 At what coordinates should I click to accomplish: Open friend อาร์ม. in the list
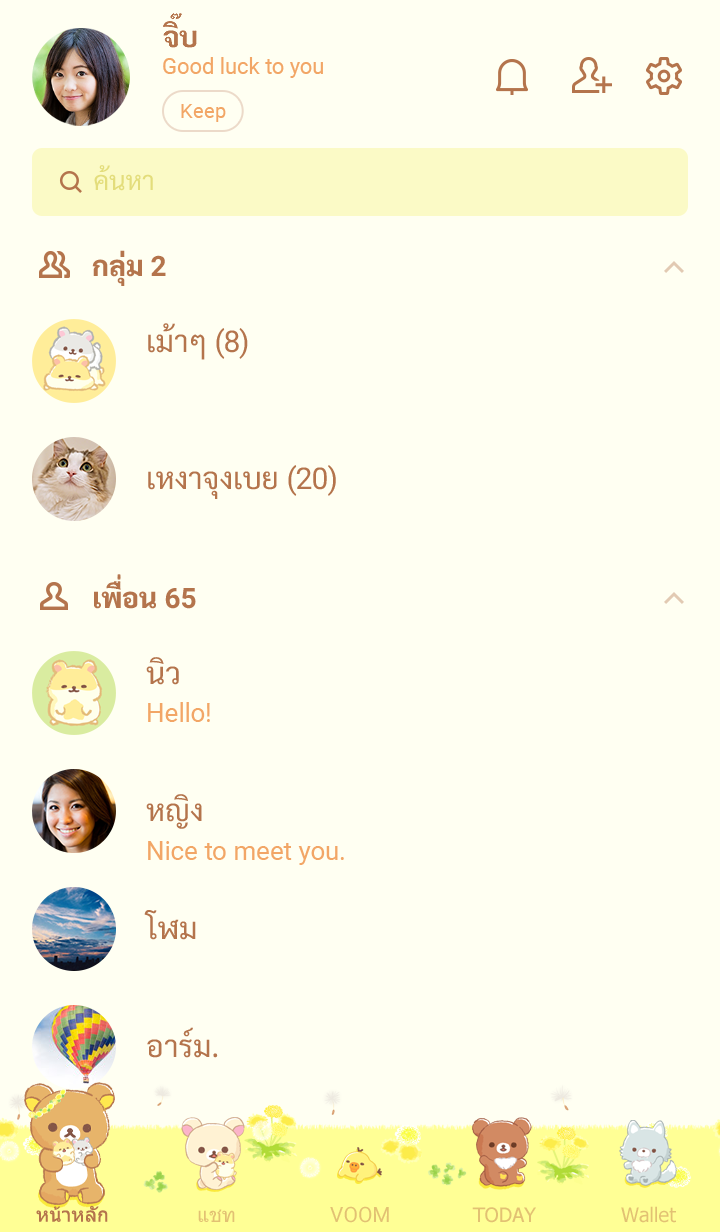[182, 1047]
